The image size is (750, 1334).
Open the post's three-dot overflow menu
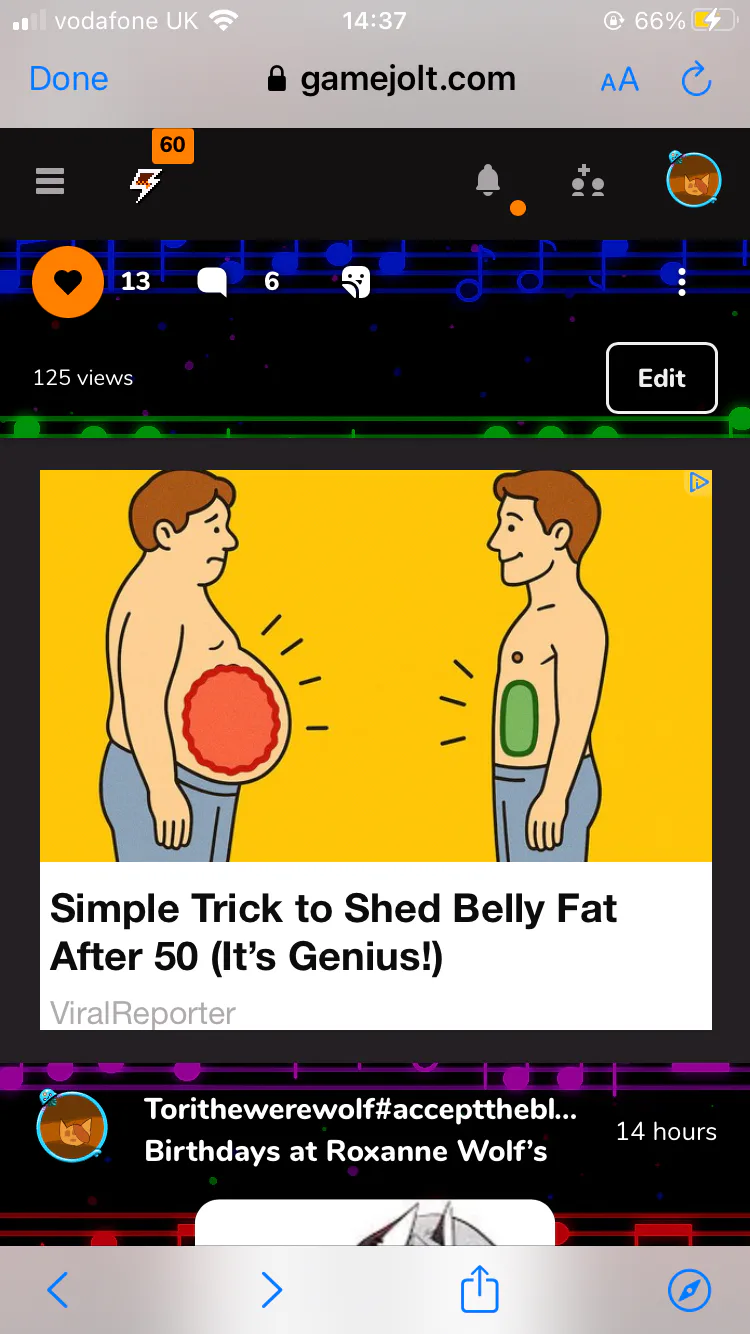682,282
